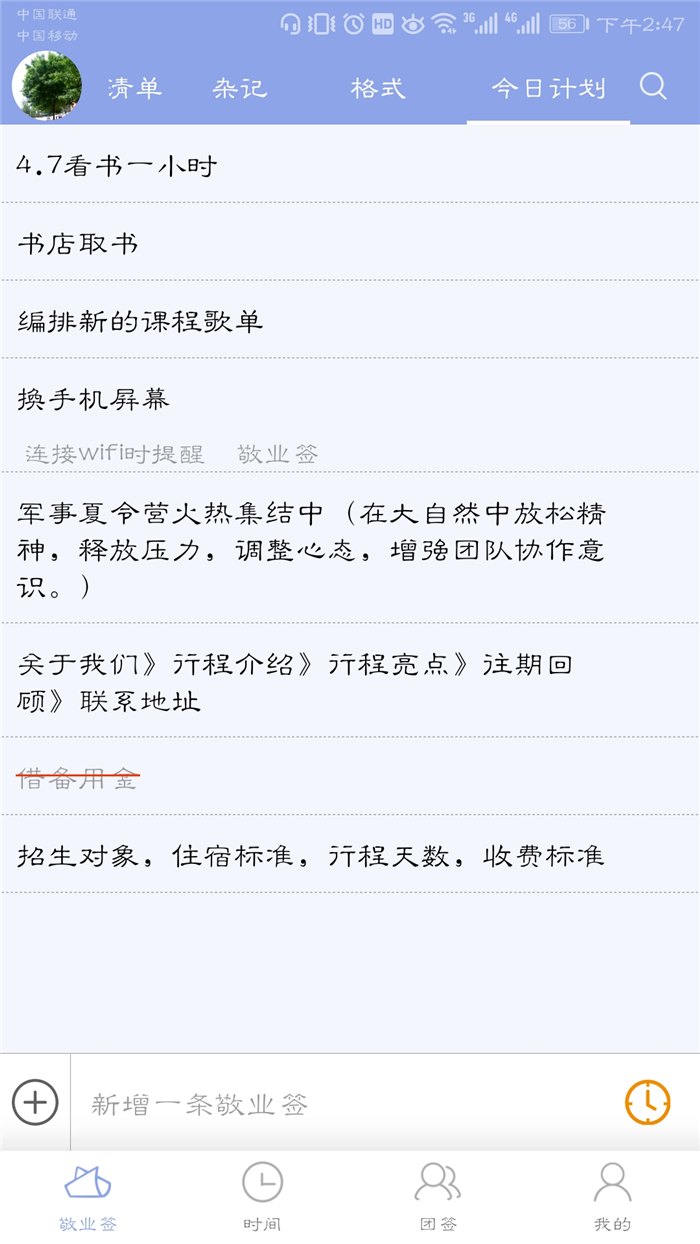Open the note 编排新的课程歌单
700x1244 pixels.
(x=140, y=321)
